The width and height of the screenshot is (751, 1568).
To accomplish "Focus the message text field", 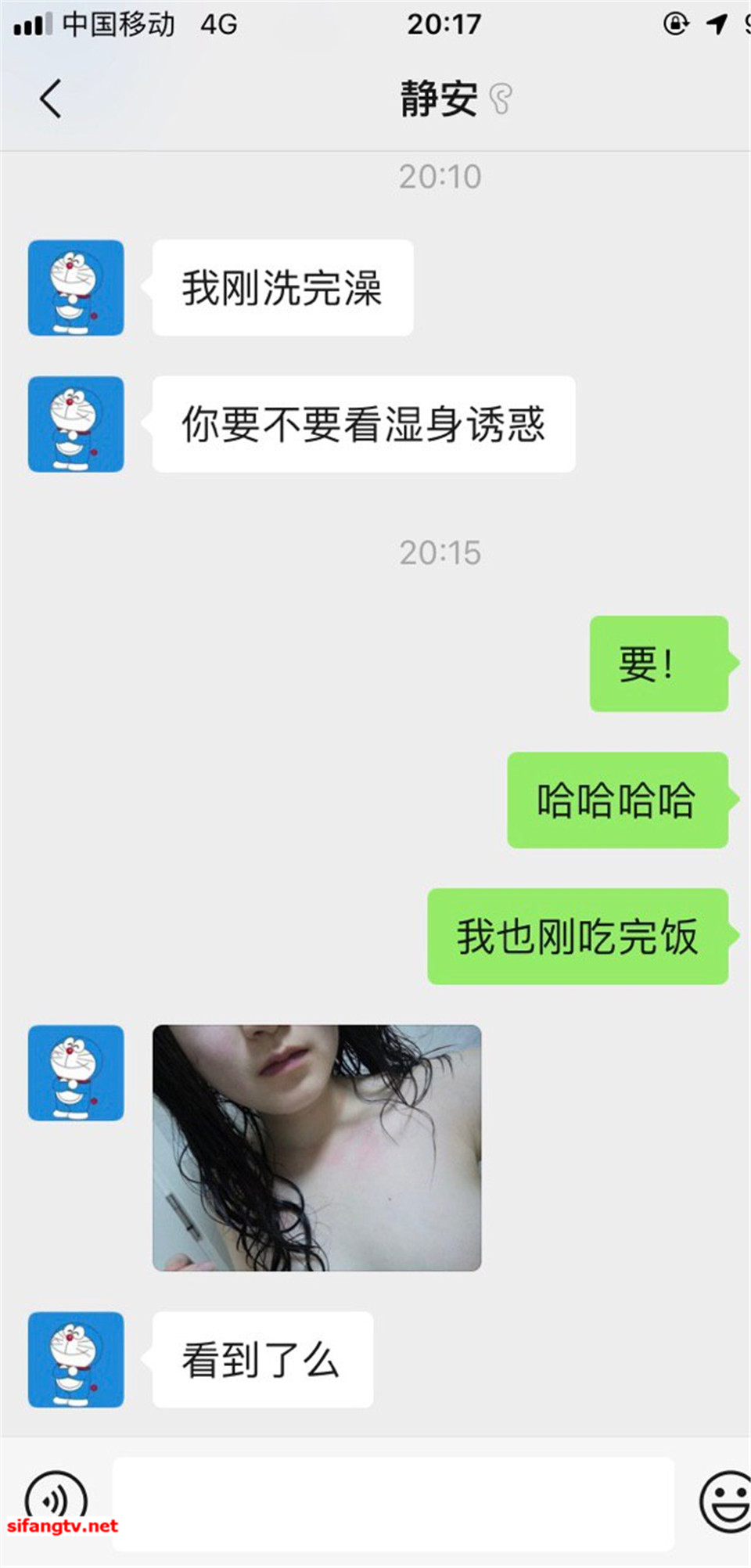I will [393, 1503].
